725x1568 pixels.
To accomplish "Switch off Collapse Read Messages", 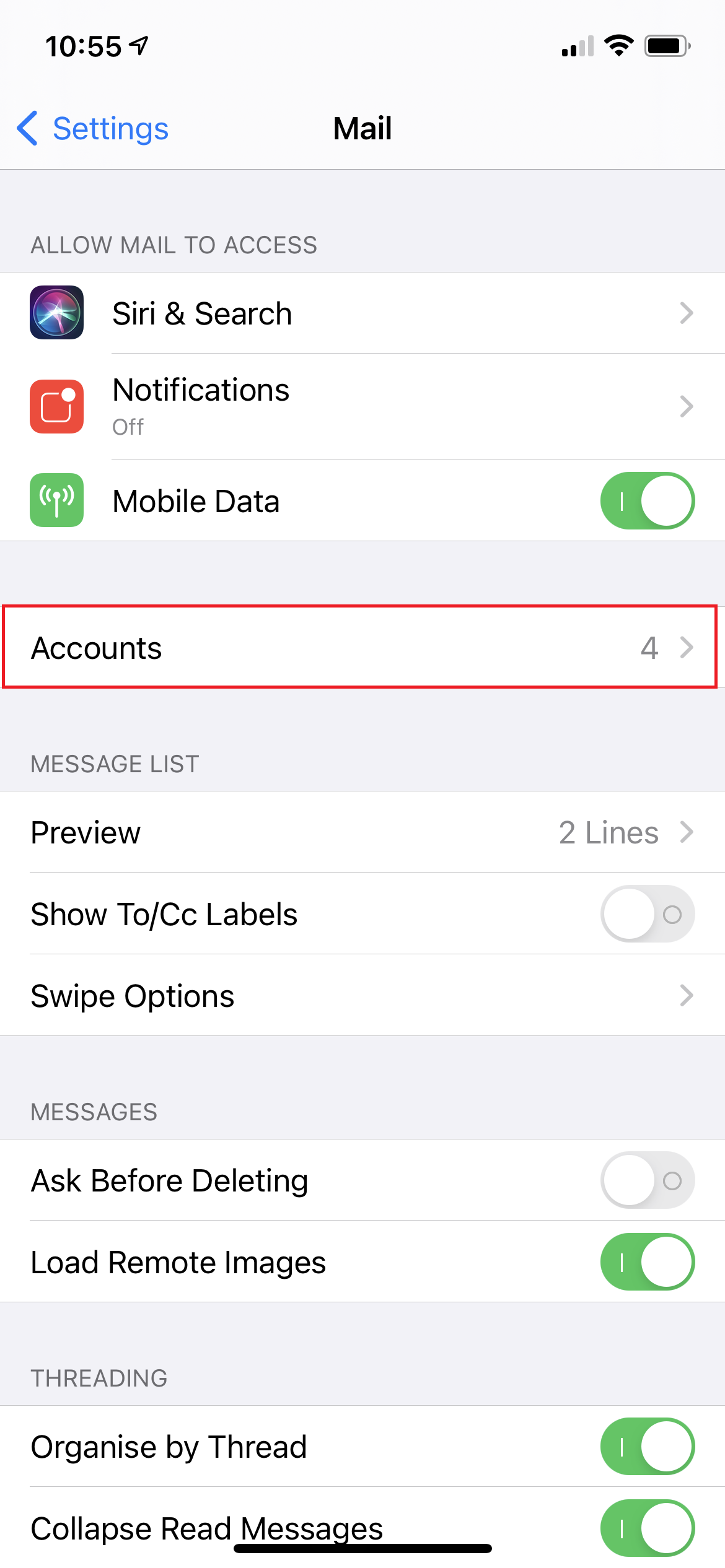I will pos(647,1528).
